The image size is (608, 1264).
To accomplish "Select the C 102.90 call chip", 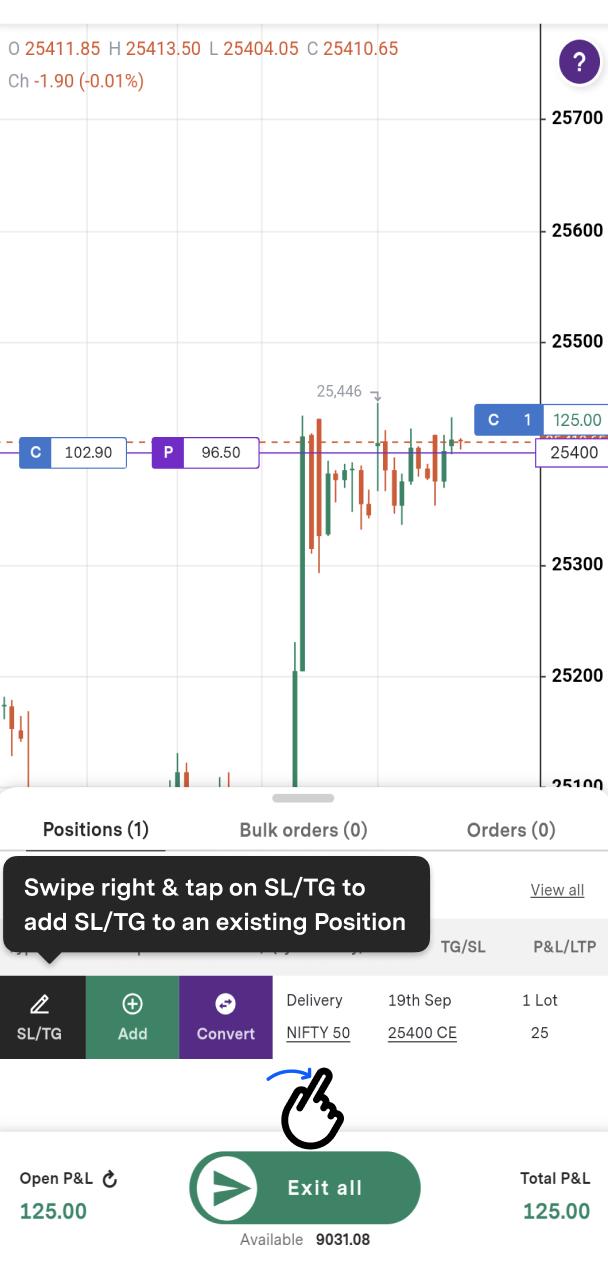I will pos(73,453).
